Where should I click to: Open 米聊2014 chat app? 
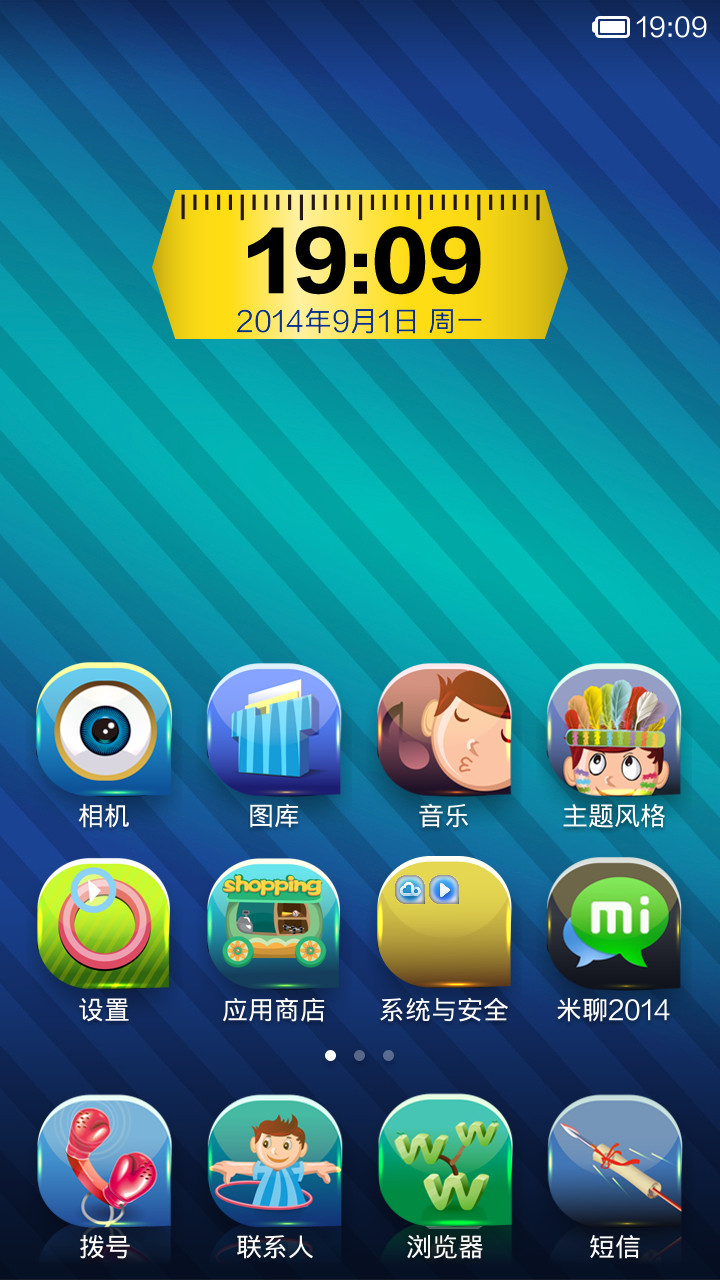(614, 924)
